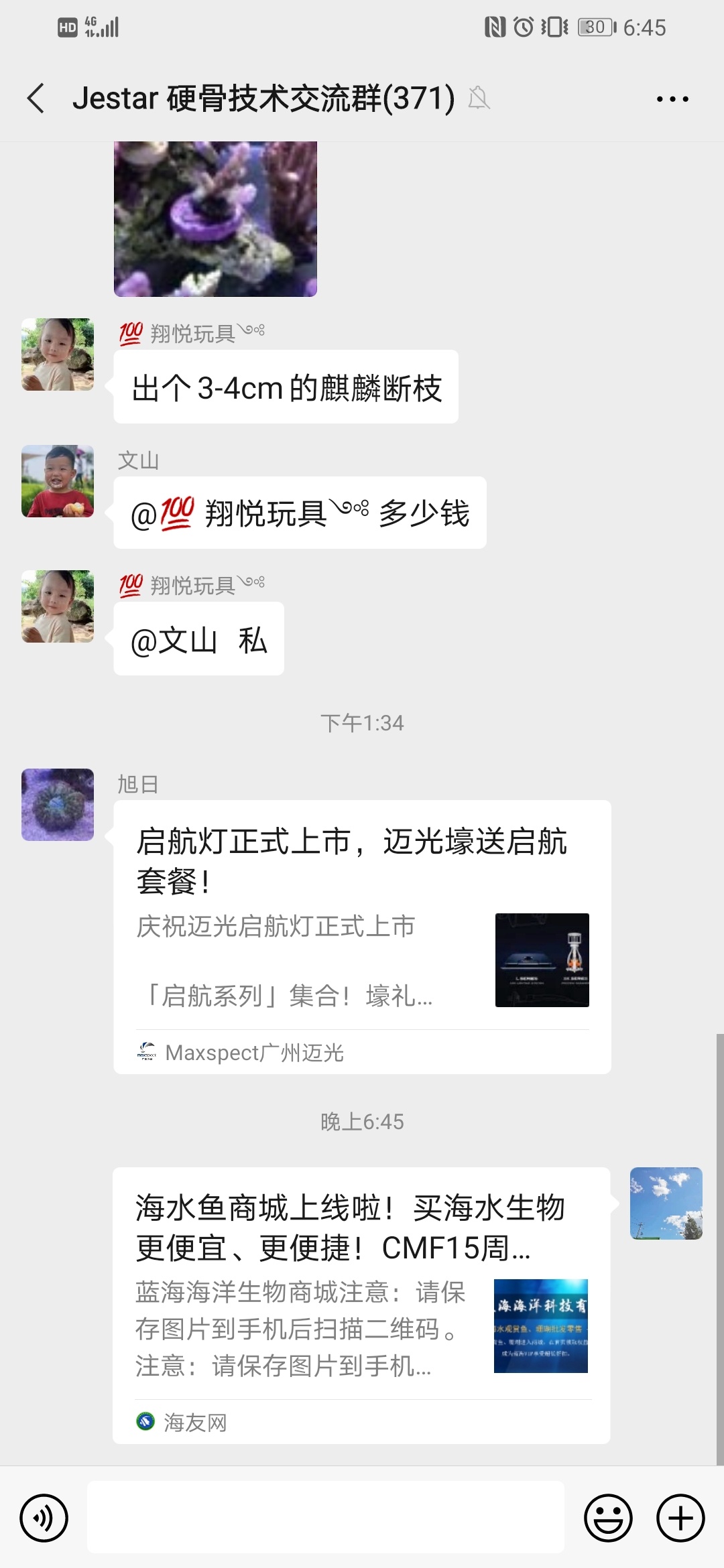The height and width of the screenshot is (1568, 724).
Task: Open the Maxspect 启航灯 article card
Action: point(362,937)
